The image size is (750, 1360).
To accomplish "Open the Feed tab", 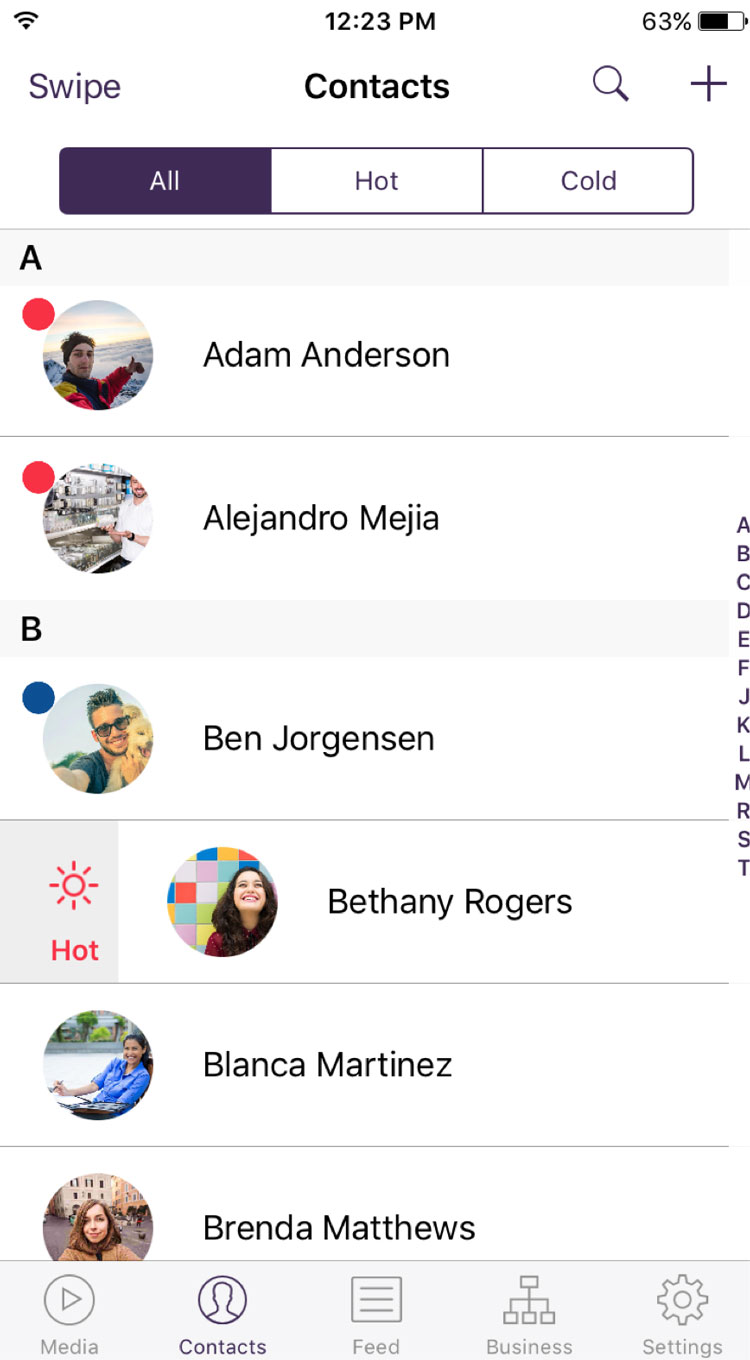I will pyautogui.click(x=376, y=1314).
